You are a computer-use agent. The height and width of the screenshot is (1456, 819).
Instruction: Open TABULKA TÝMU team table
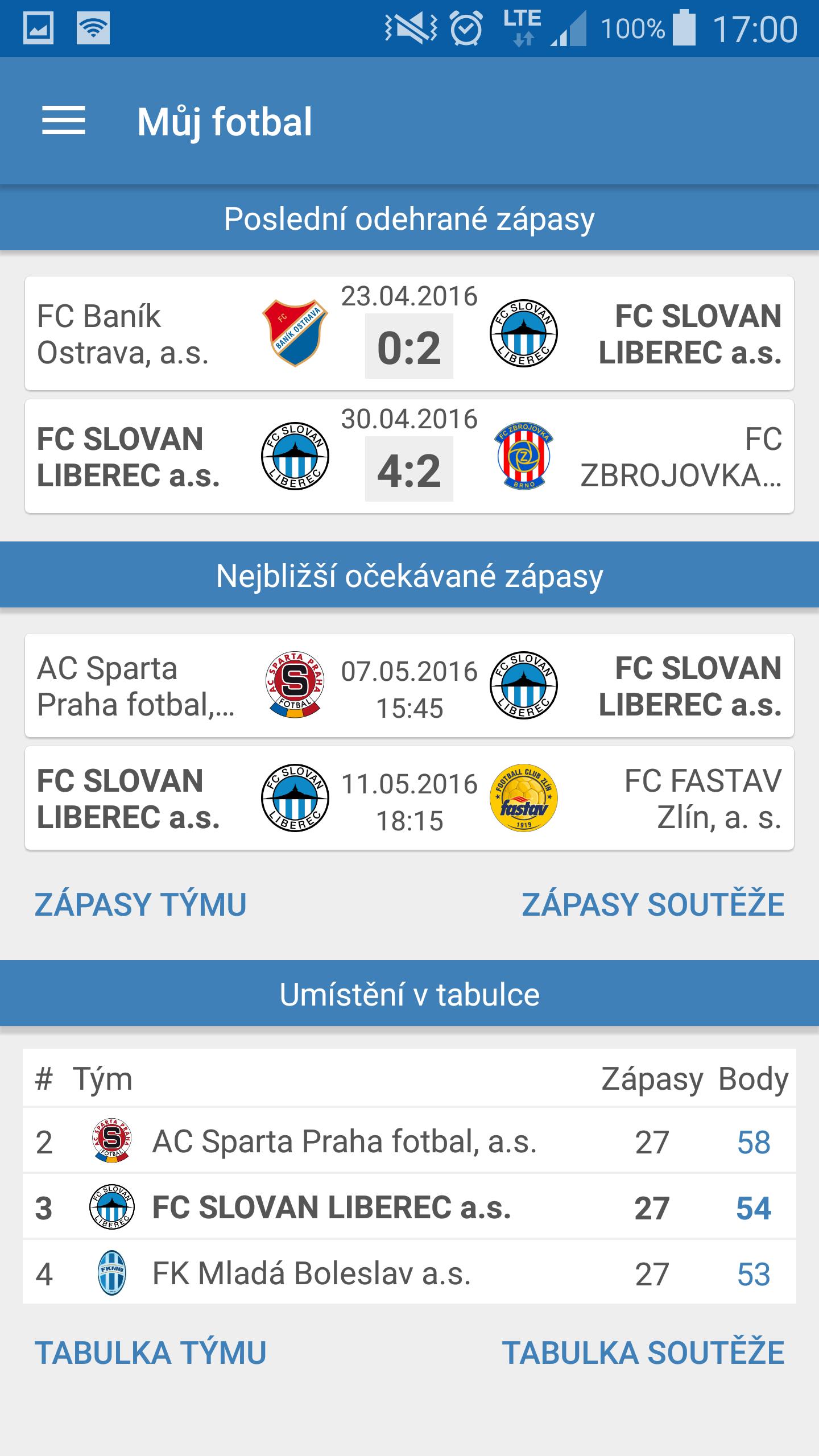[151, 1353]
